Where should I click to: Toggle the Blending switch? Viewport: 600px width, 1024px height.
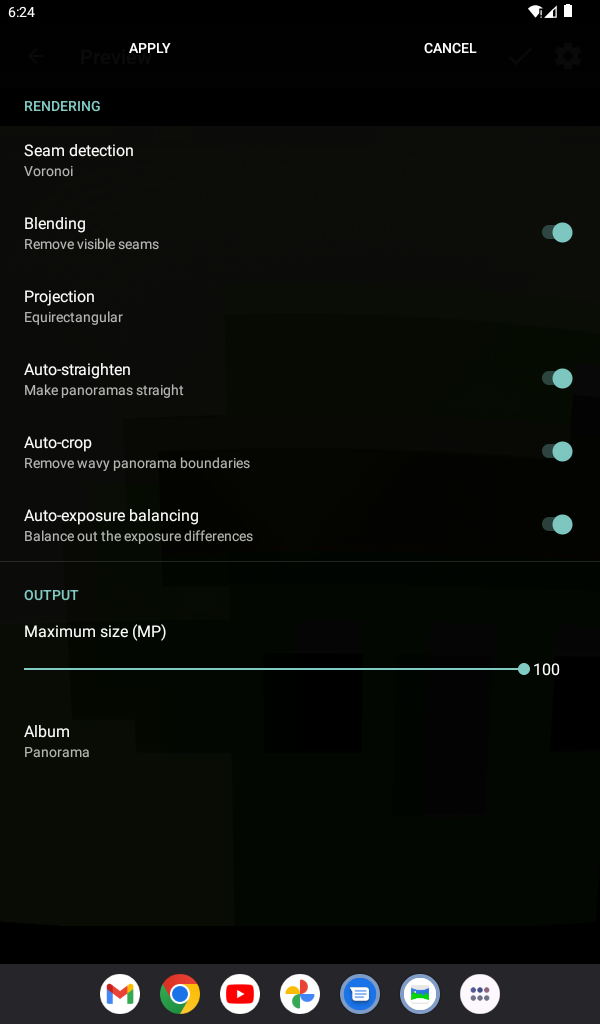pyautogui.click(x=557, y=232)
